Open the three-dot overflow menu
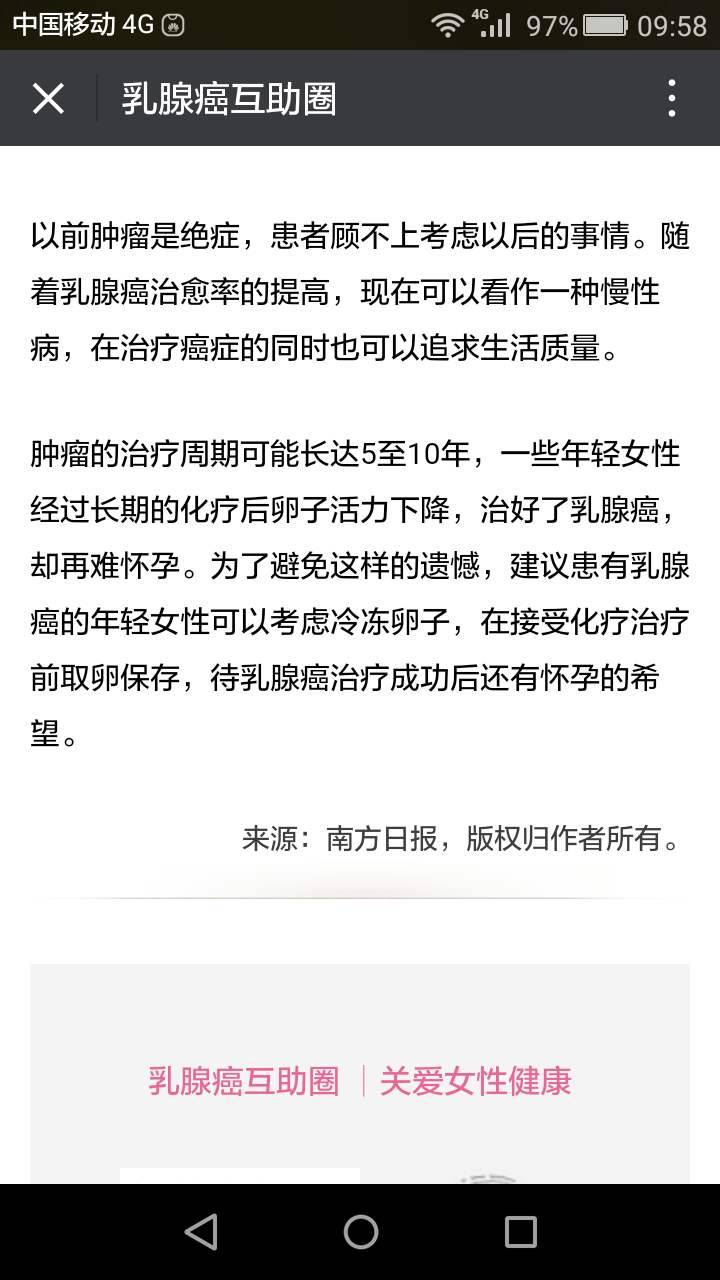The width and height of the screenshot is (720, 1280). [x=672, y=98]
